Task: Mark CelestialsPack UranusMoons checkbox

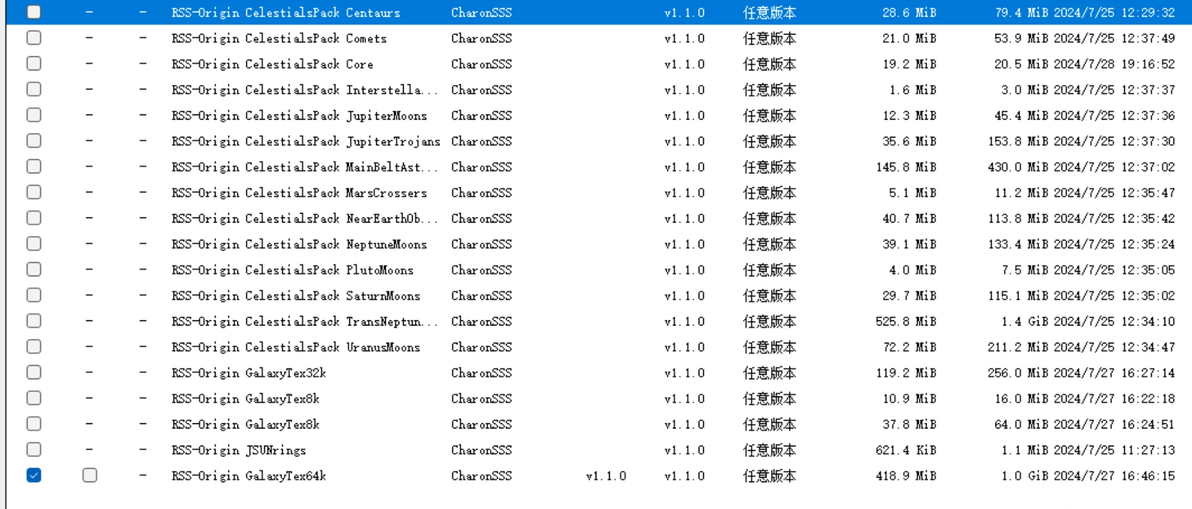Action: tap(34, 347)
